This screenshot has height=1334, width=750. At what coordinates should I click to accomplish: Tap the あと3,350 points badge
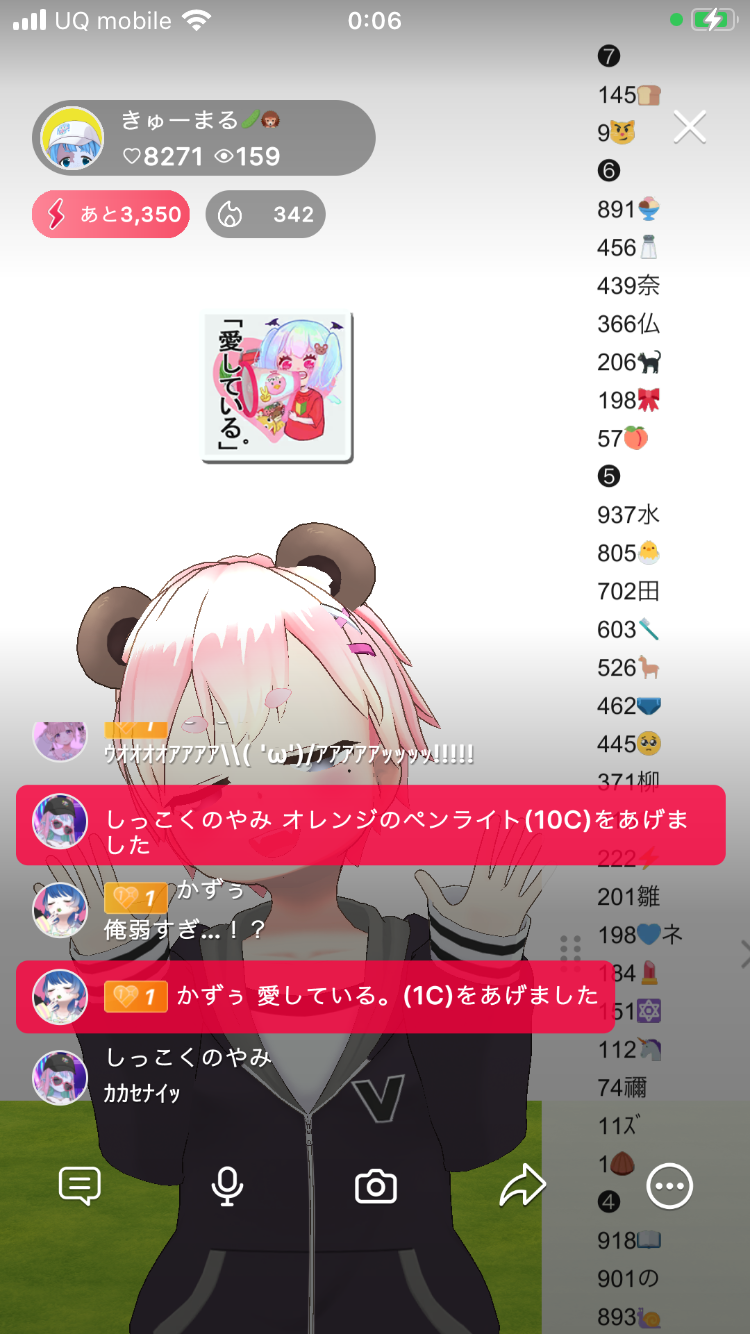(x=111, y=214)
